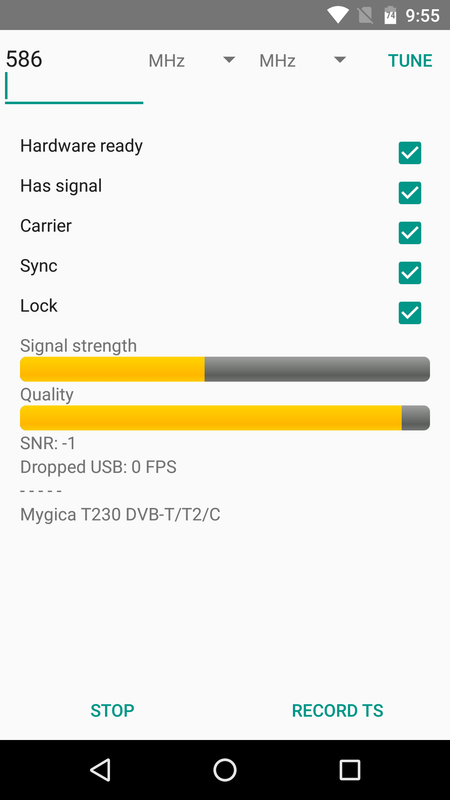
Task: Stop the tuner with STOP
Action: [x=112, y=711]
